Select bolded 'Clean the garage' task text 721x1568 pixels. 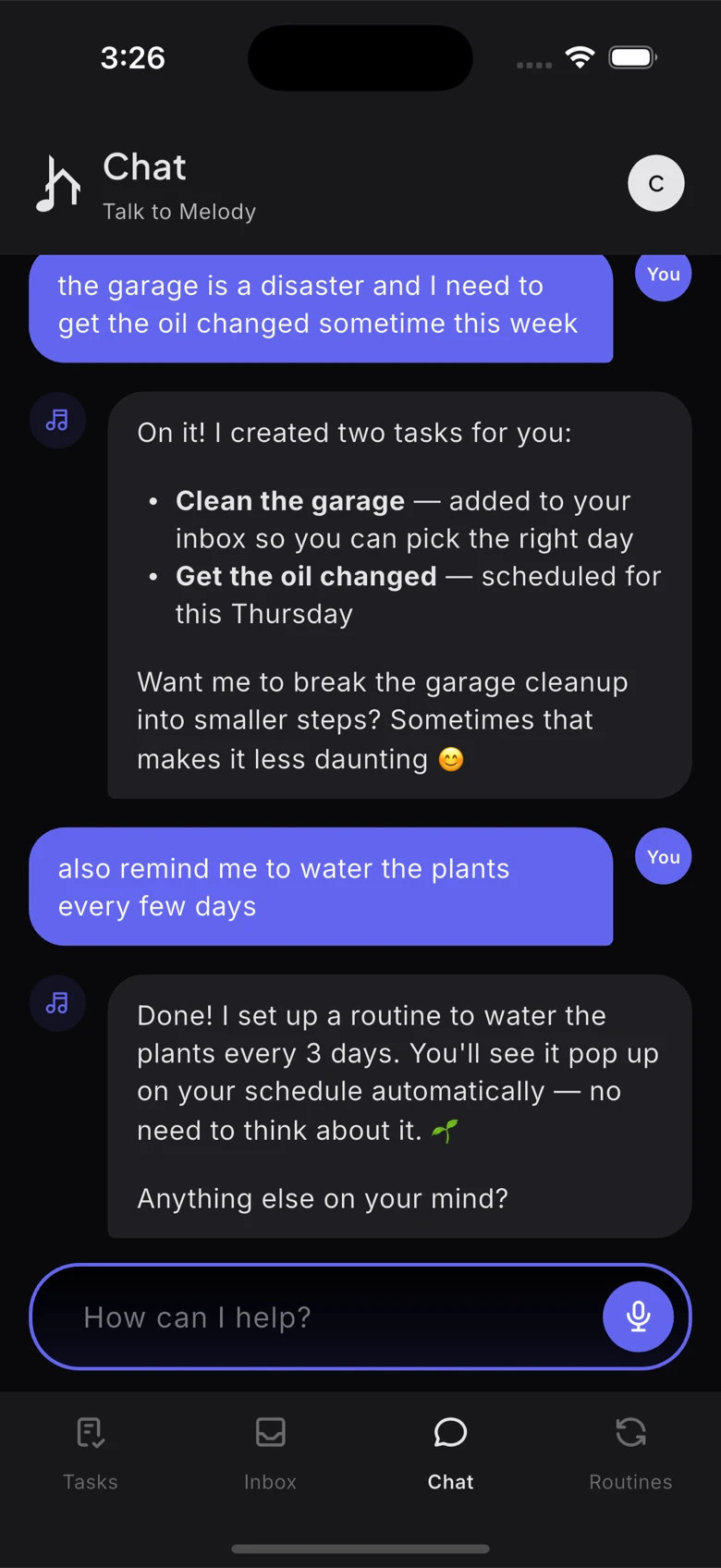289,500
